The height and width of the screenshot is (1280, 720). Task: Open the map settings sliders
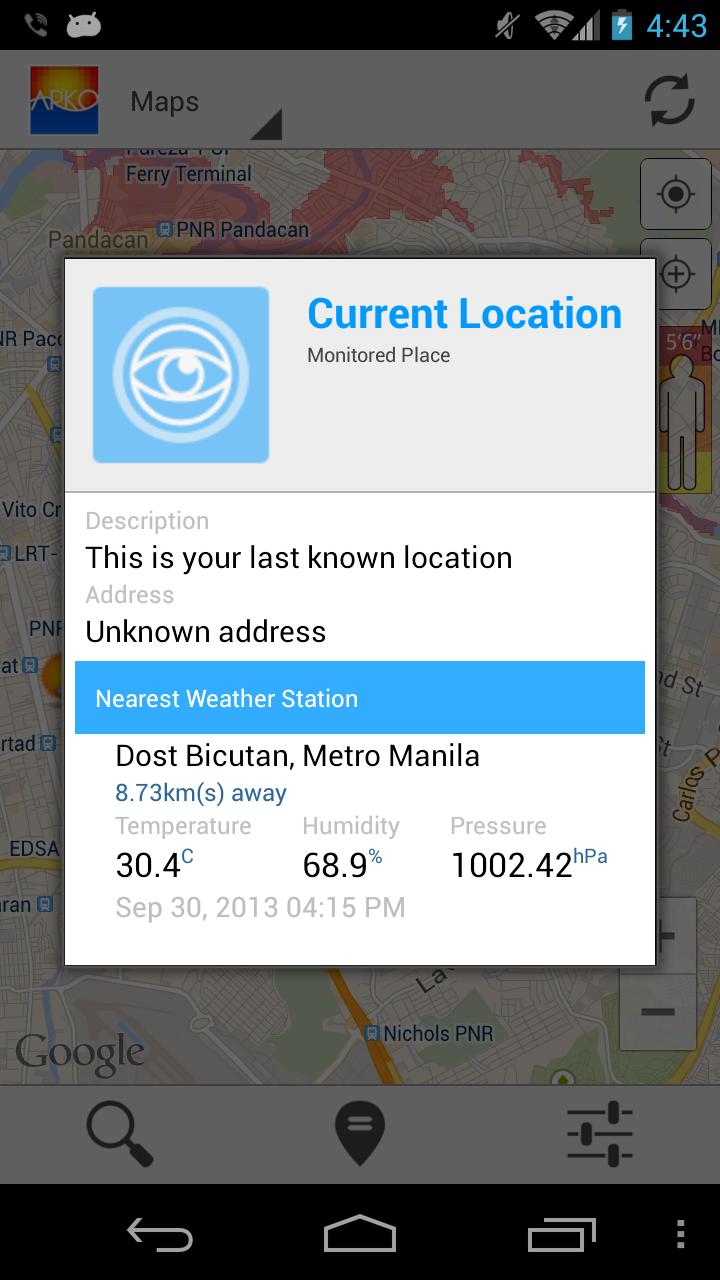point(600,1133)
